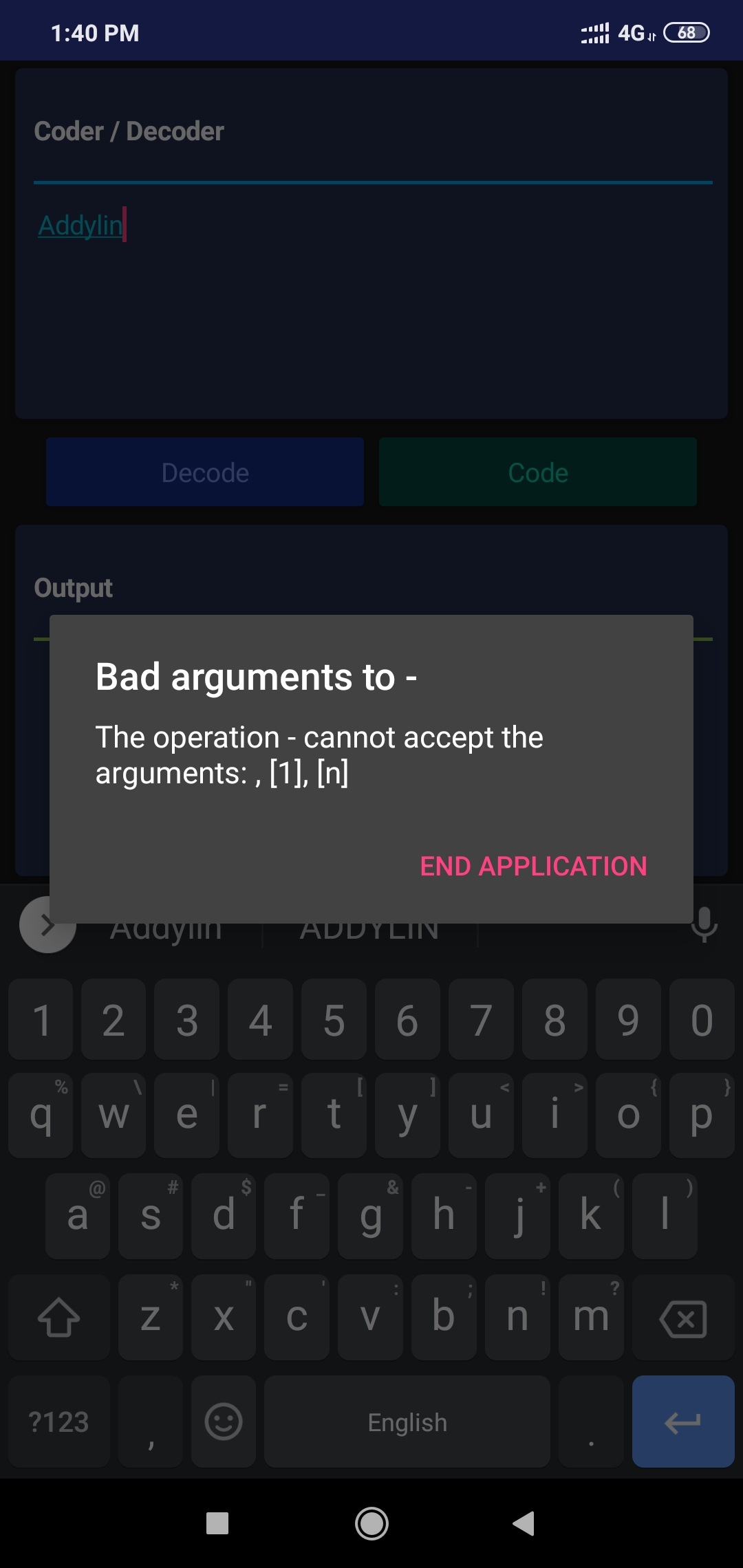
Task: Go back using the navigation bar
Action: [x=524, y=1523]
